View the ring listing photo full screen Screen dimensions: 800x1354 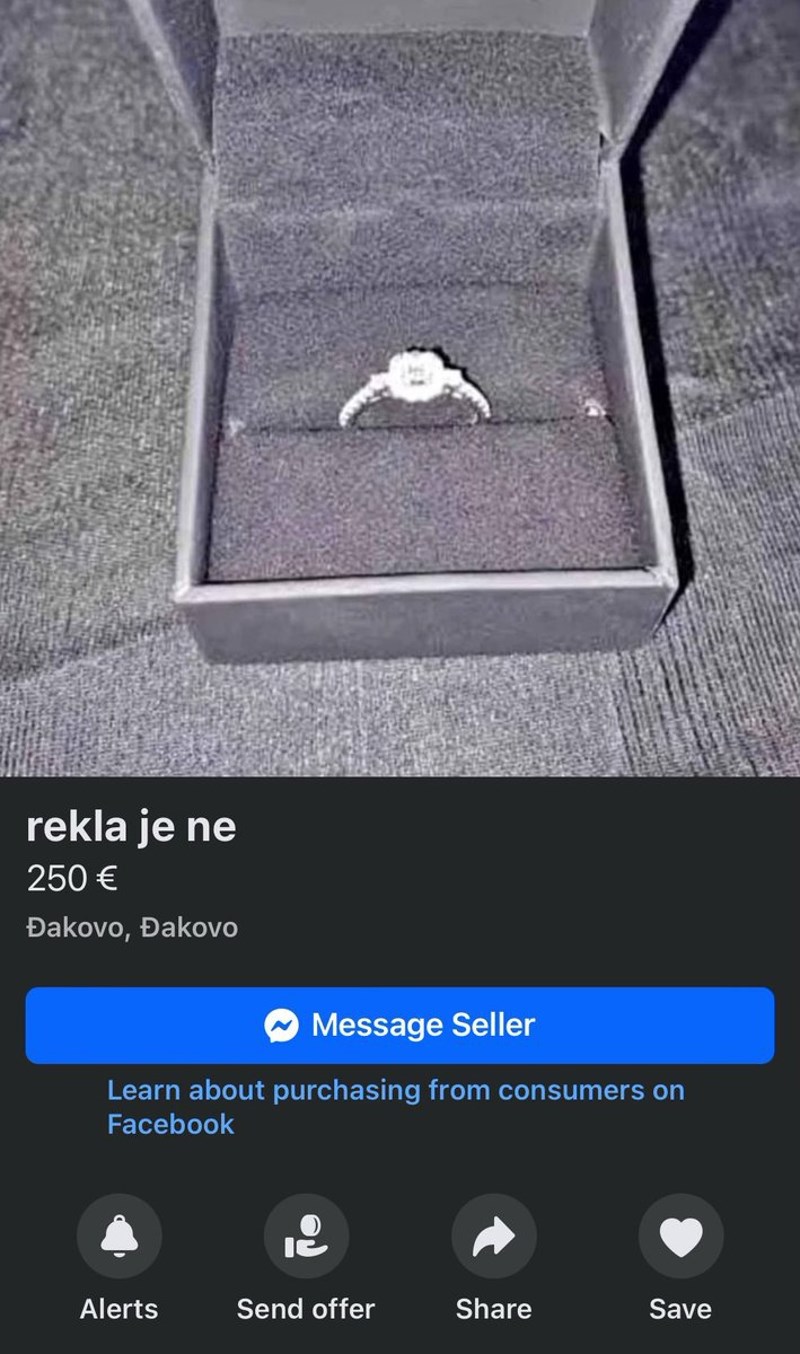click(400, 390)
